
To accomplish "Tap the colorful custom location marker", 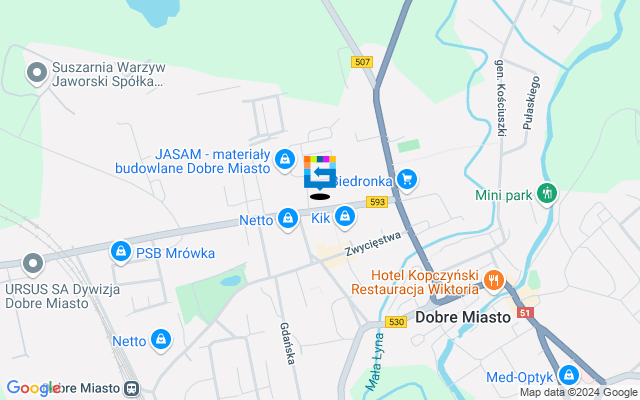I will click(320, 171).
